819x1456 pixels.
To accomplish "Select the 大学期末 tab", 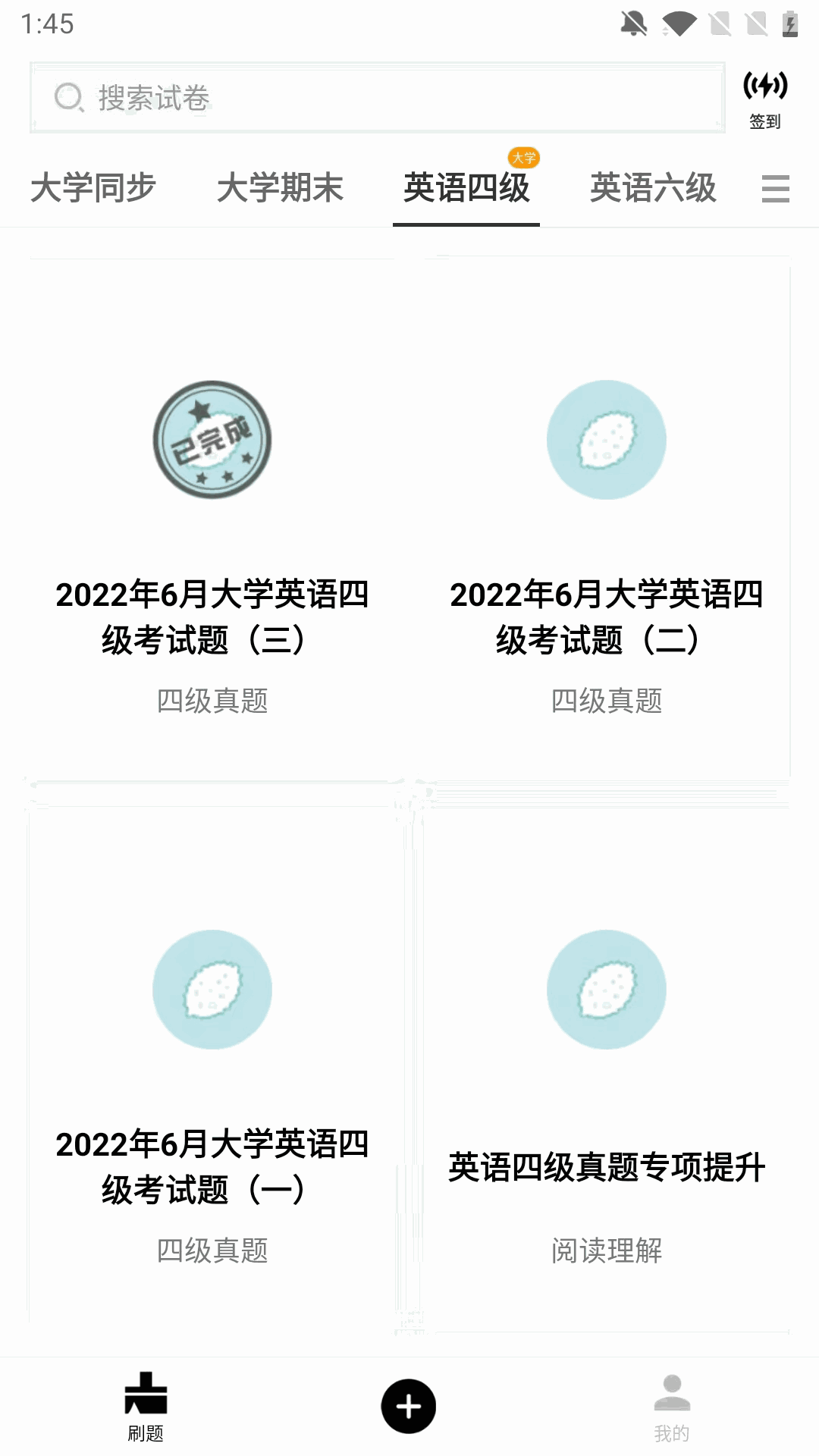I will pos(281,189).
